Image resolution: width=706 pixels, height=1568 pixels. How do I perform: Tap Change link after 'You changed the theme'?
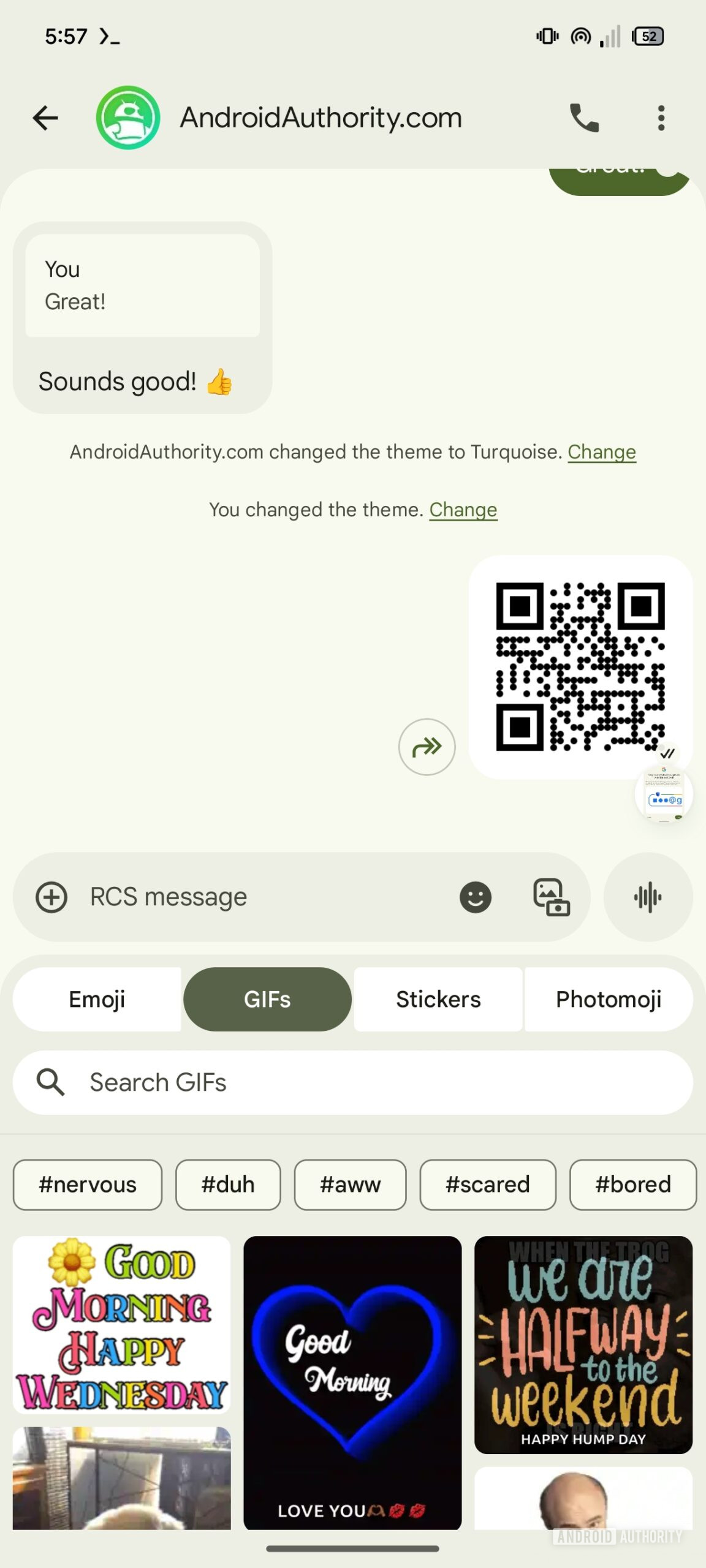tap(463, 510)
